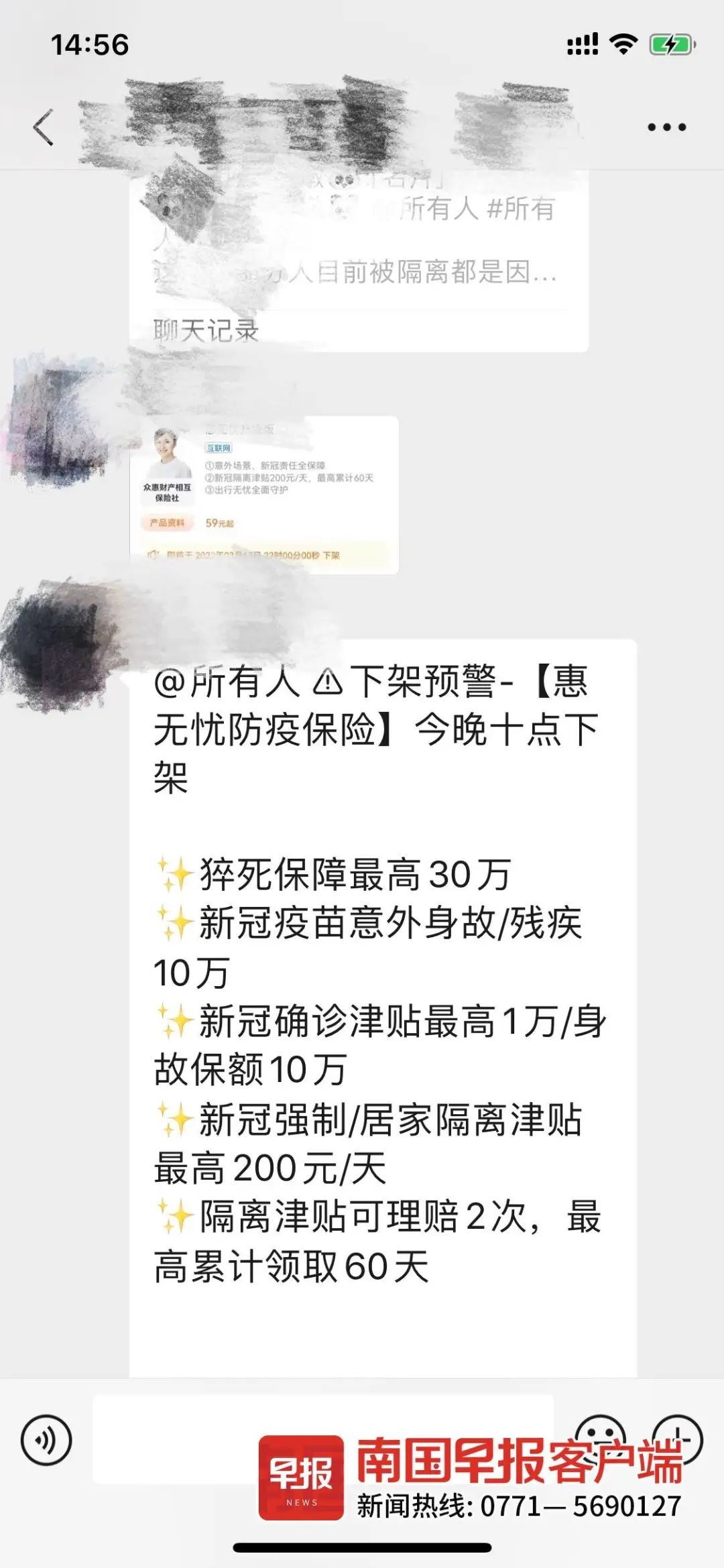
Task: Open the emoji sticker panel
Action: point(601,1429)
